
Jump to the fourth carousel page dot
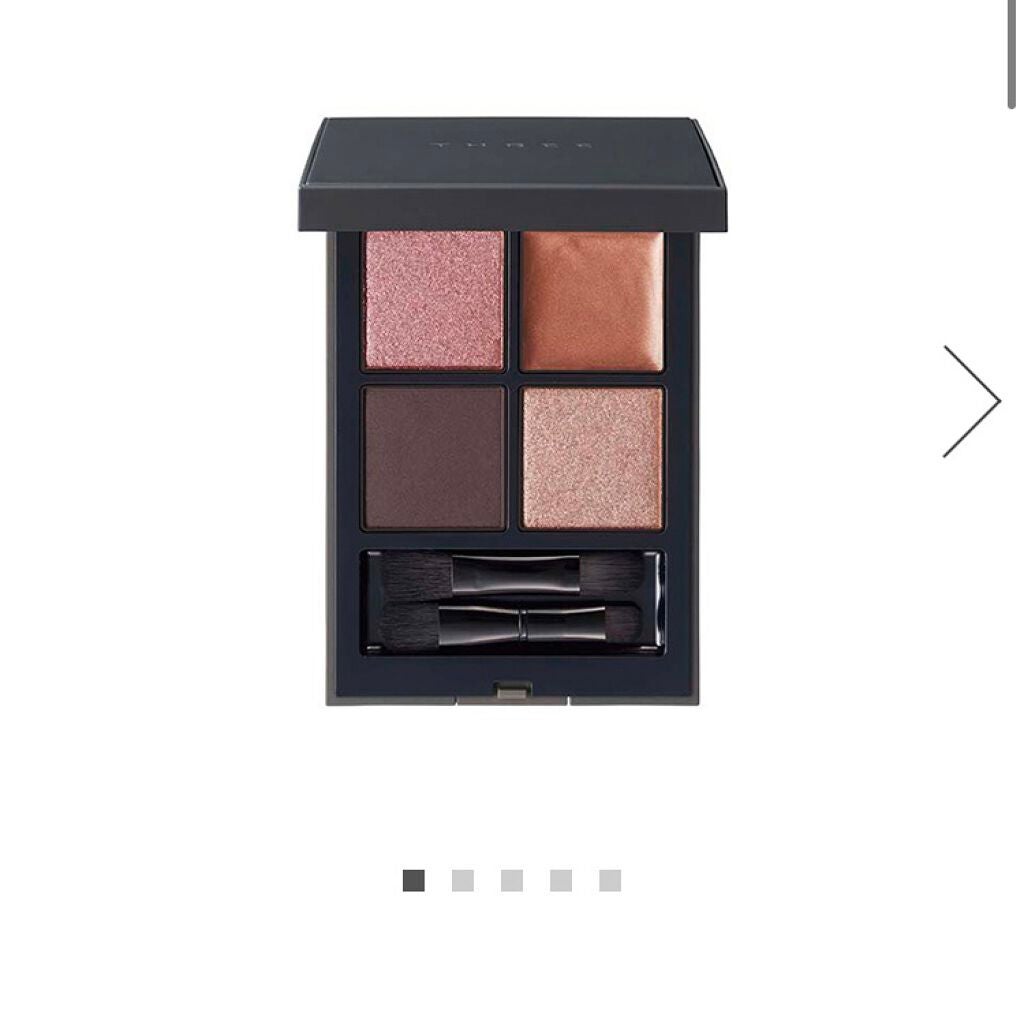561,880
